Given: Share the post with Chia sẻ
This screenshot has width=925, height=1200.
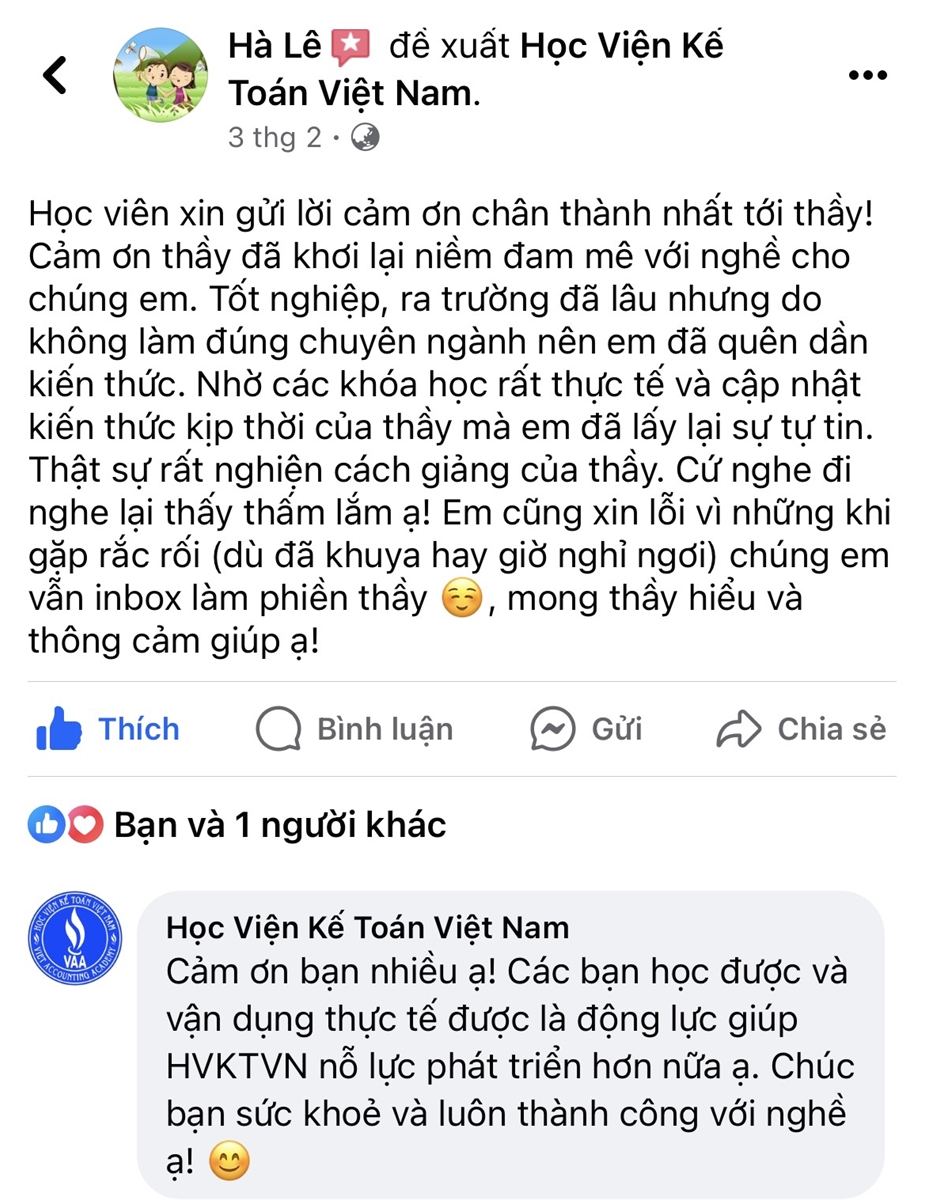Looking at the screenshot, I should 802,729.
